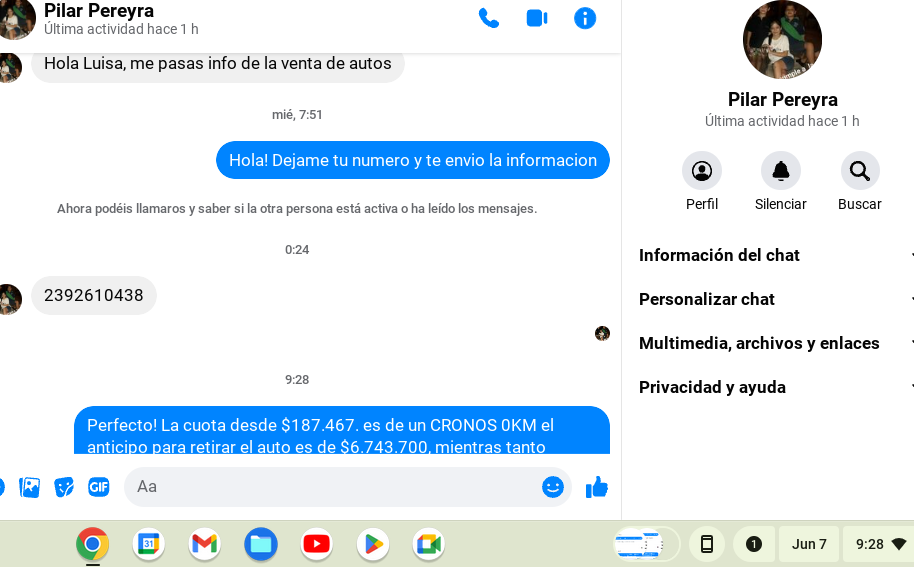914x567 pixels.
Task: Search the conversation with Buscar
Action: [x=860, y=171]
